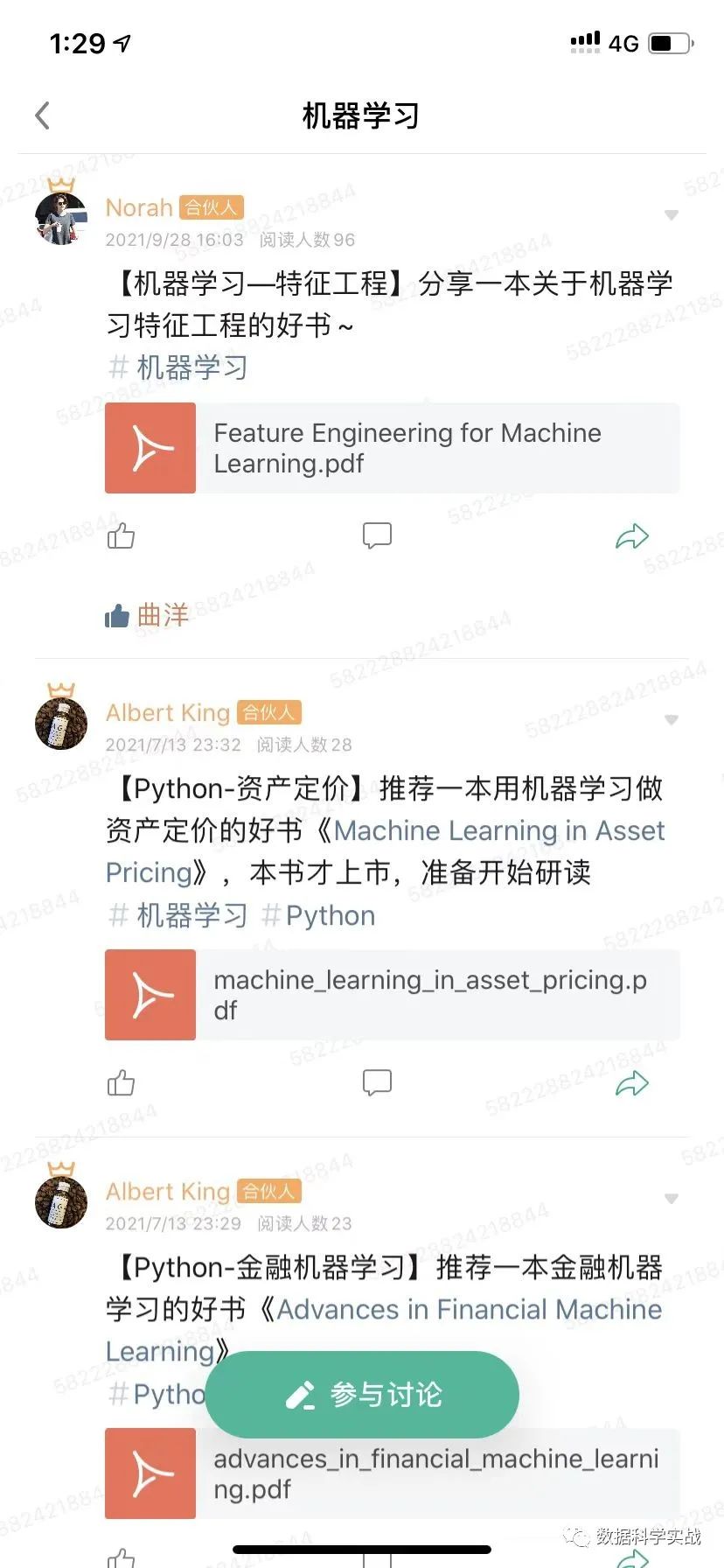Image resolution: width=724 pixels, height=1568 pixels.
Task: Tap 参与讨论 to join discussion
Action: coord(362,1395)
